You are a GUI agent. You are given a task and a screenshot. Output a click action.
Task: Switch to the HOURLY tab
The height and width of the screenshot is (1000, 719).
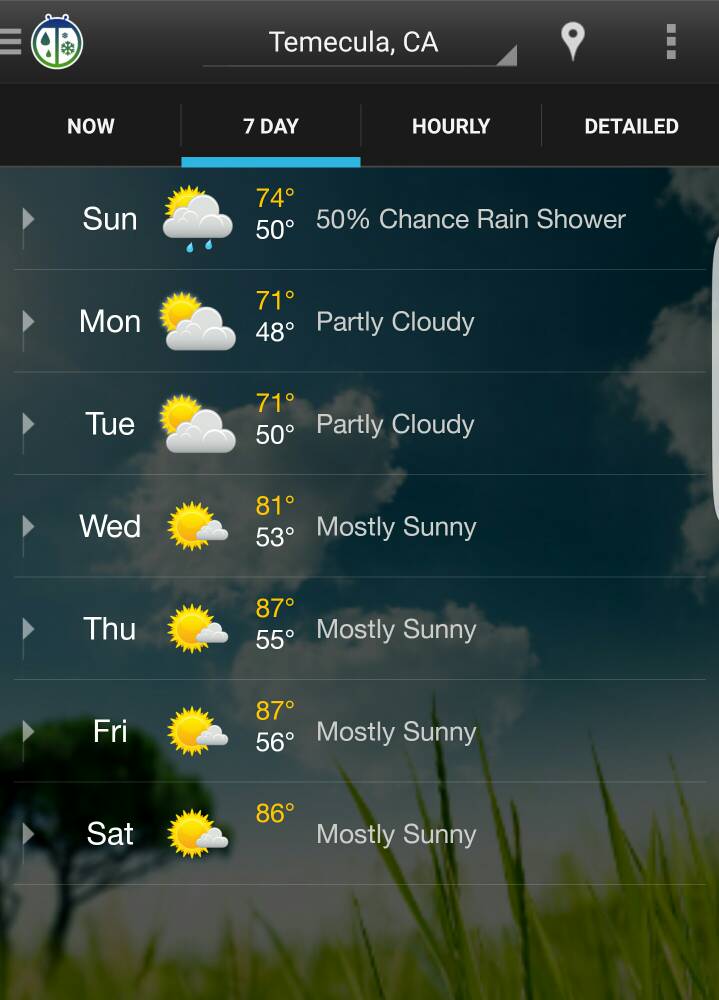(x=451, y=126)
